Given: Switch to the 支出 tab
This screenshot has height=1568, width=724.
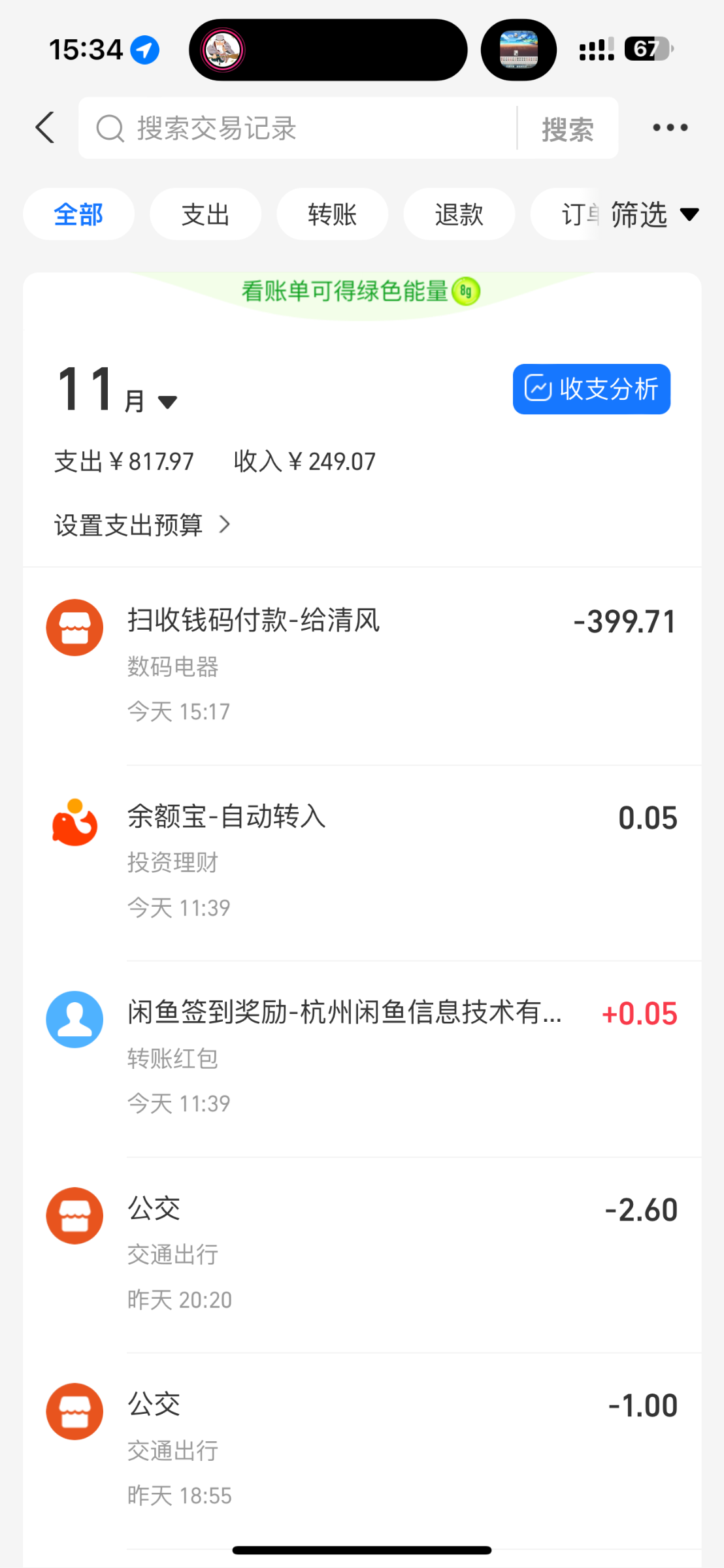Looking at the screenshot, I should click(205, 214).
